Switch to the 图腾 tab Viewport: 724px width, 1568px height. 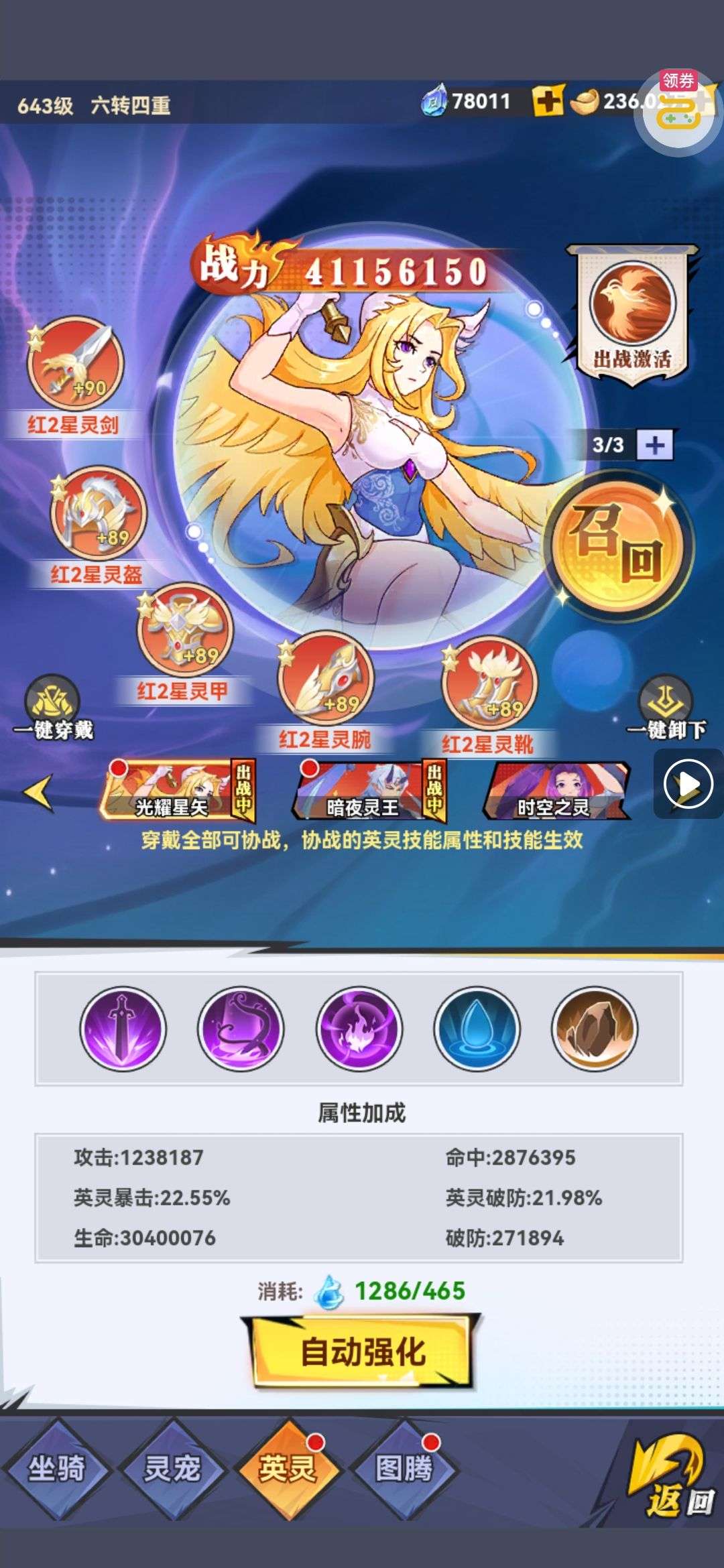tap(404, 1469)
